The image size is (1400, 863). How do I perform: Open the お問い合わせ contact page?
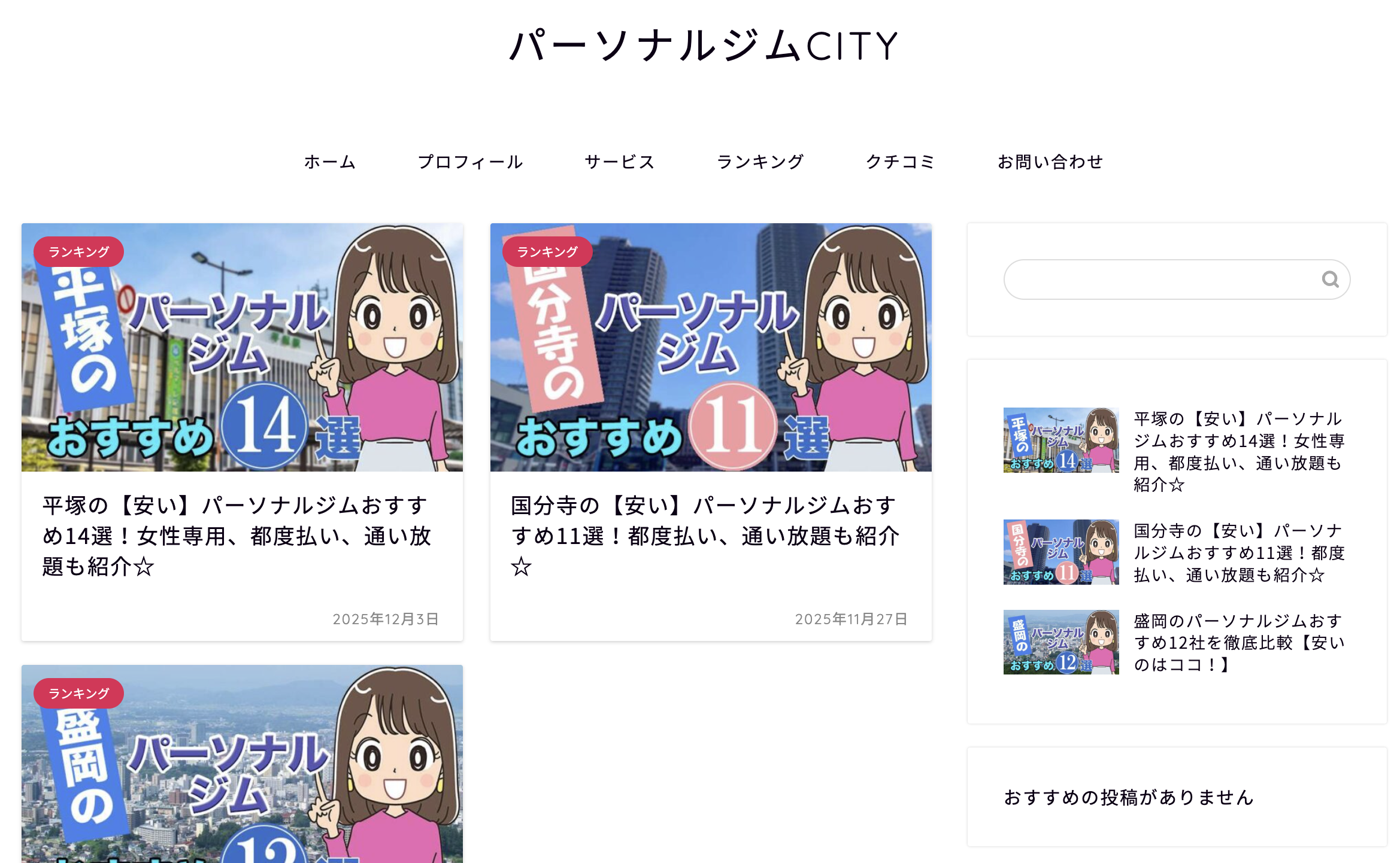tap(1050, 162)
